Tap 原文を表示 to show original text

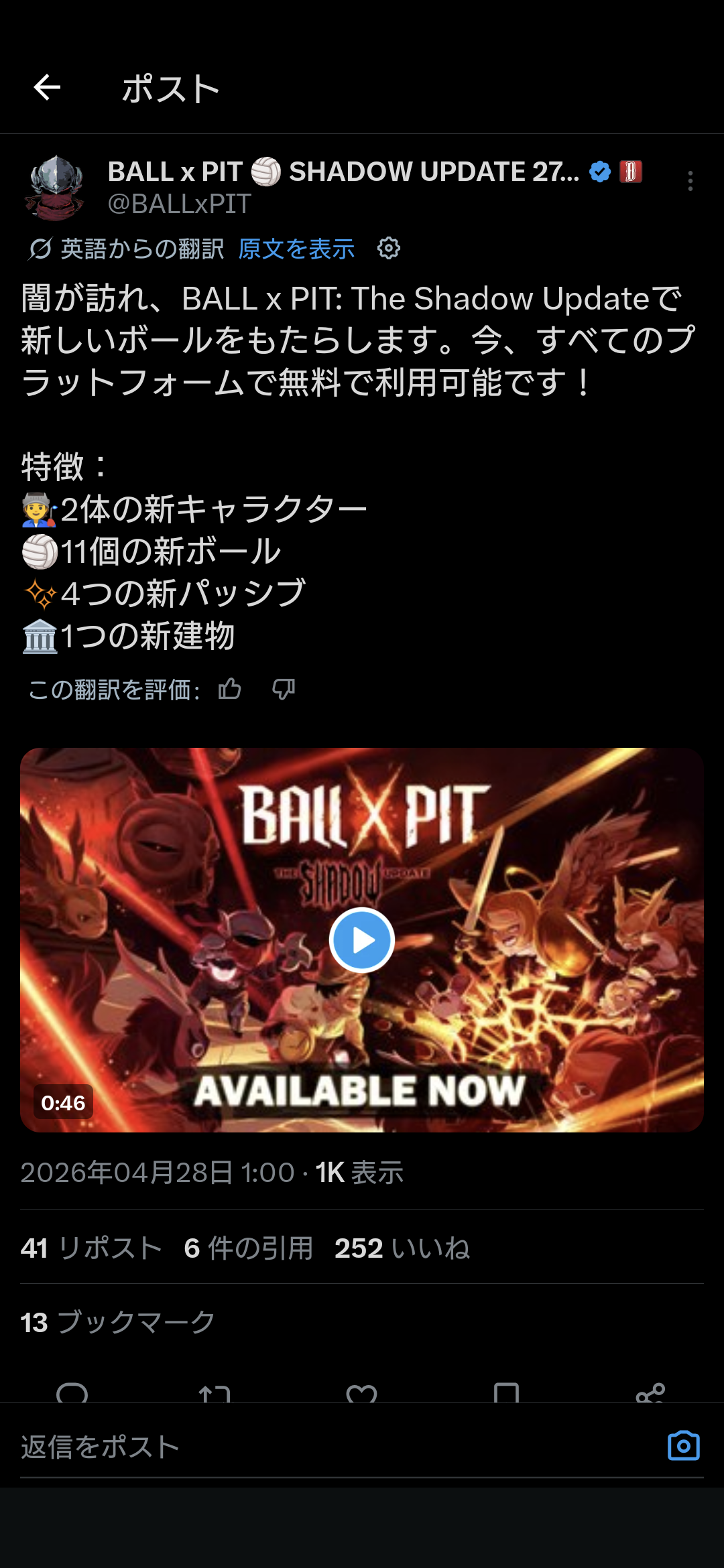pos(296,249)
